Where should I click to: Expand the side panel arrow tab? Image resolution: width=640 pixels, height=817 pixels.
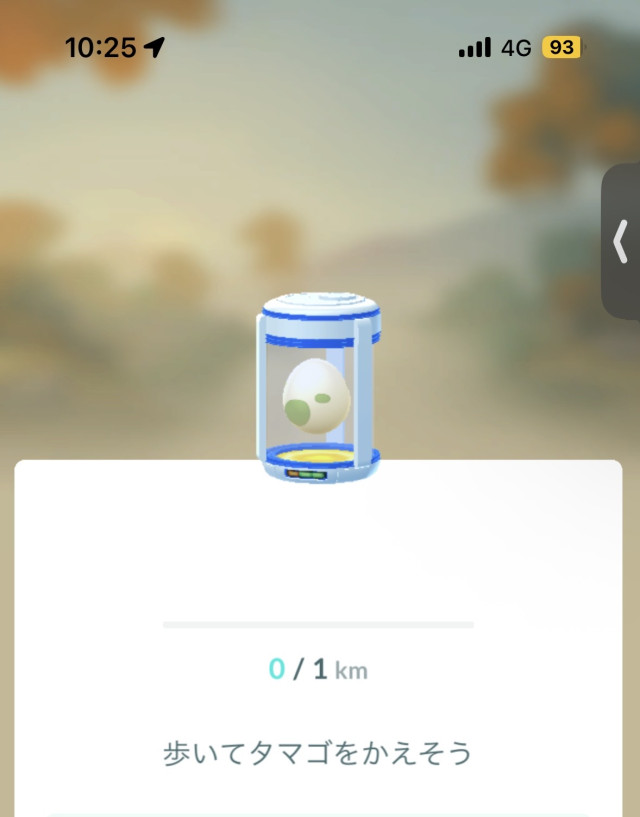pos(621,242)
